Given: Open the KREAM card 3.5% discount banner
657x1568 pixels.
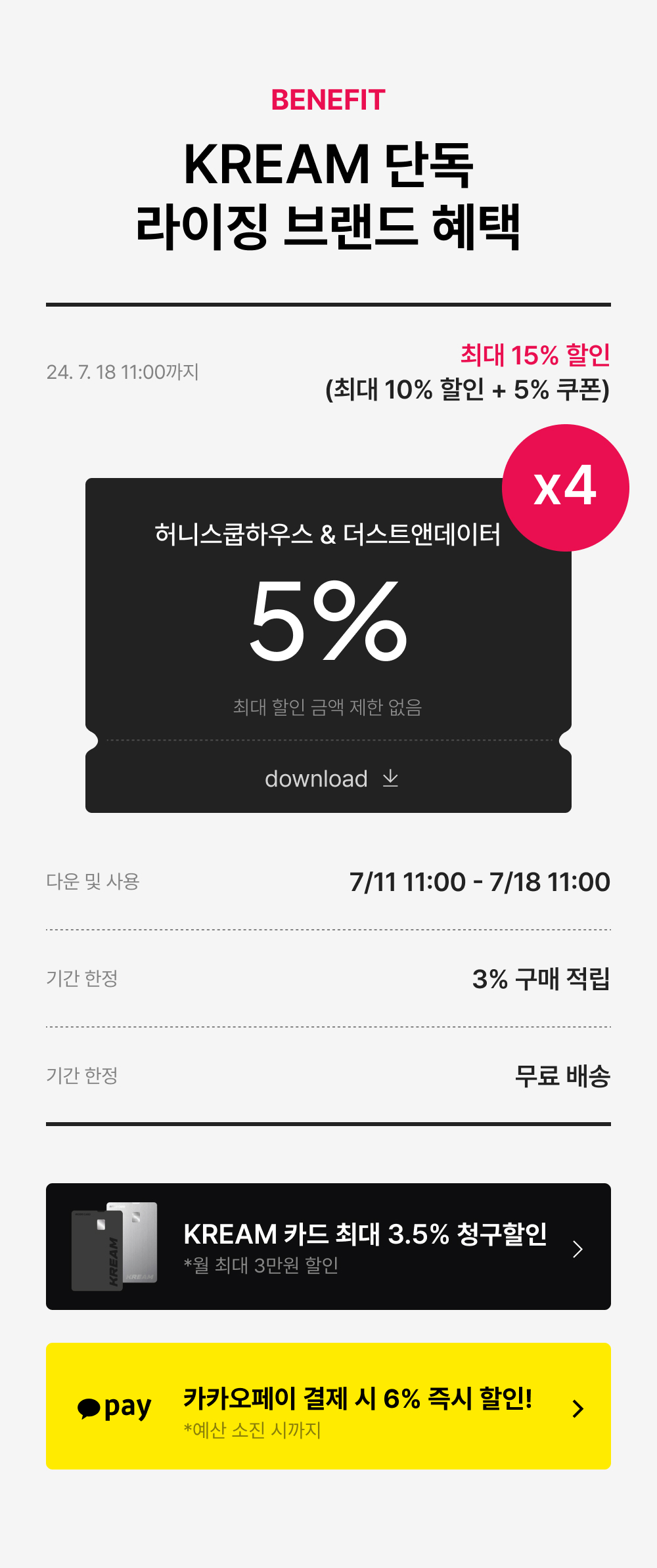Looking at the screenshot, I should coord(328,1246).
